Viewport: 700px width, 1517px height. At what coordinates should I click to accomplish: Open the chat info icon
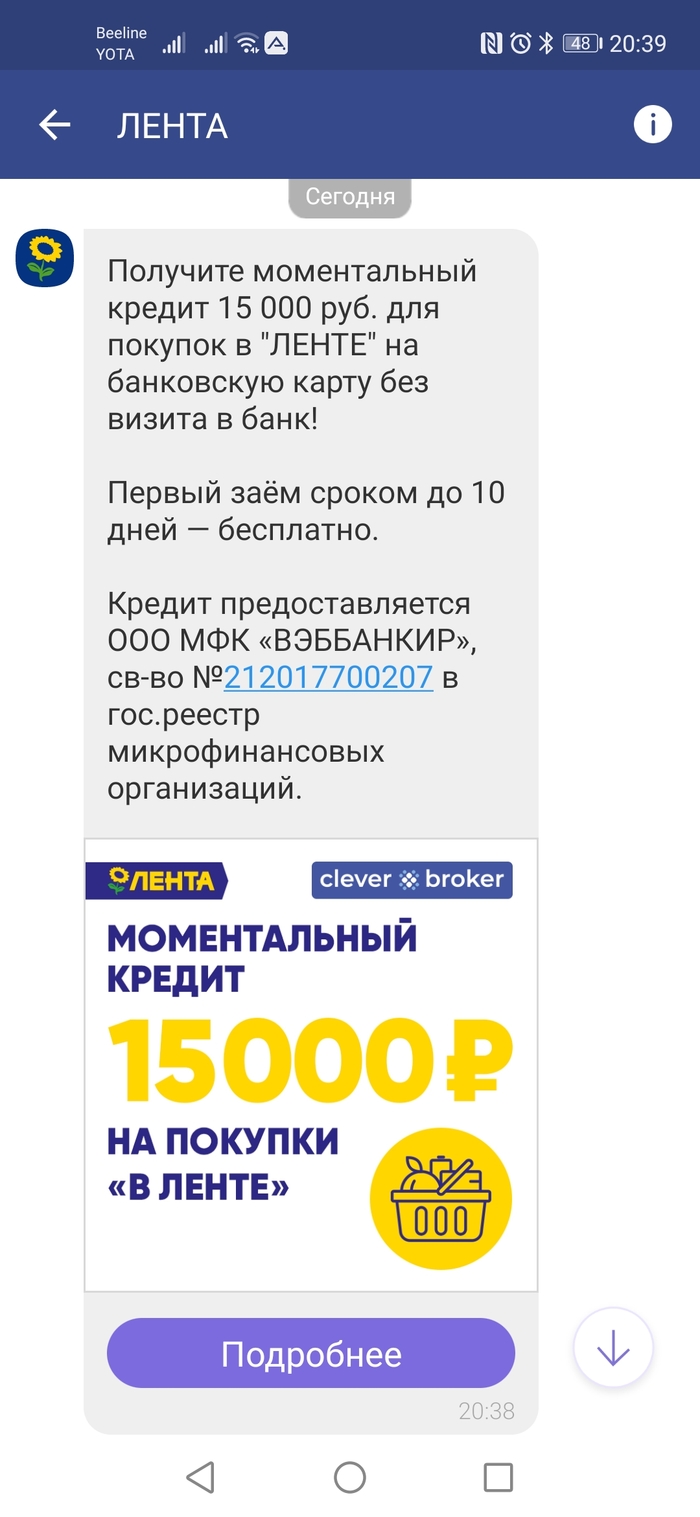tap(652, 125)
